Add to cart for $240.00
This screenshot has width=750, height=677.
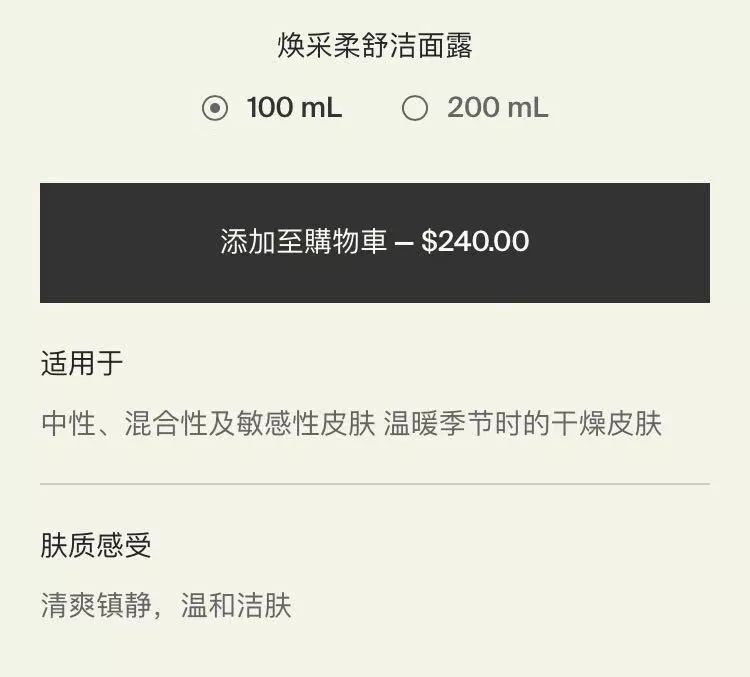click(x=375, y=242)
